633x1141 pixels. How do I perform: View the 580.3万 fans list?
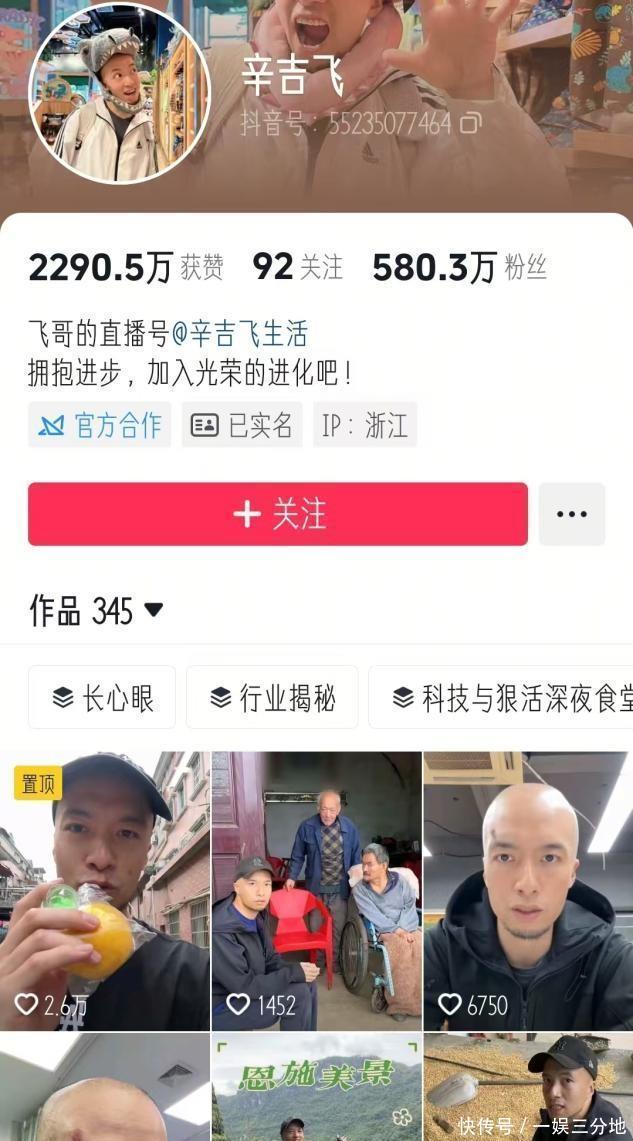pyautogui.click(x=459, y=267)
